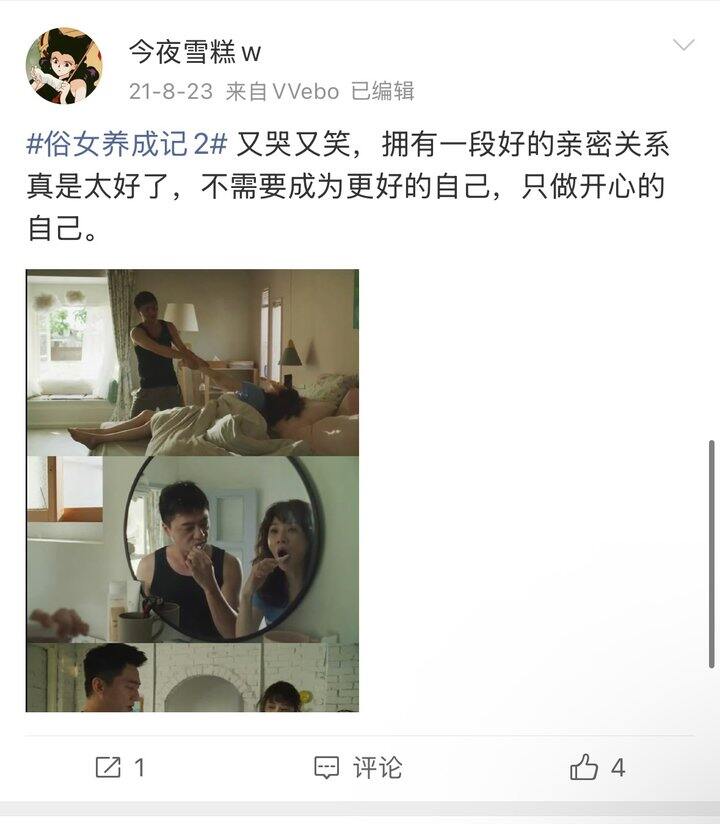Open the #俗女养成记 2# hashtag topic
Image resolution: width=720 pixels, height=824 pixels.
(127, 144)
